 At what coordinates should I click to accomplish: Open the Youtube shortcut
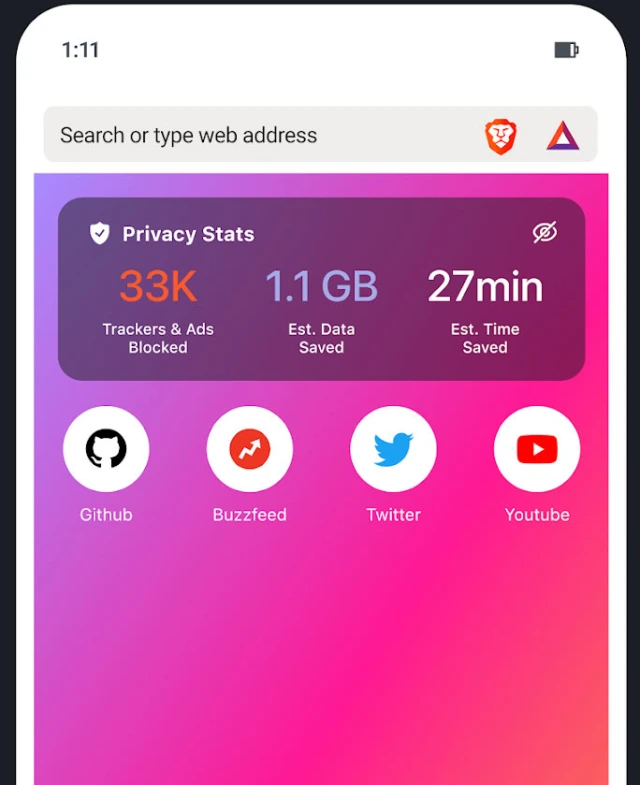537,449
